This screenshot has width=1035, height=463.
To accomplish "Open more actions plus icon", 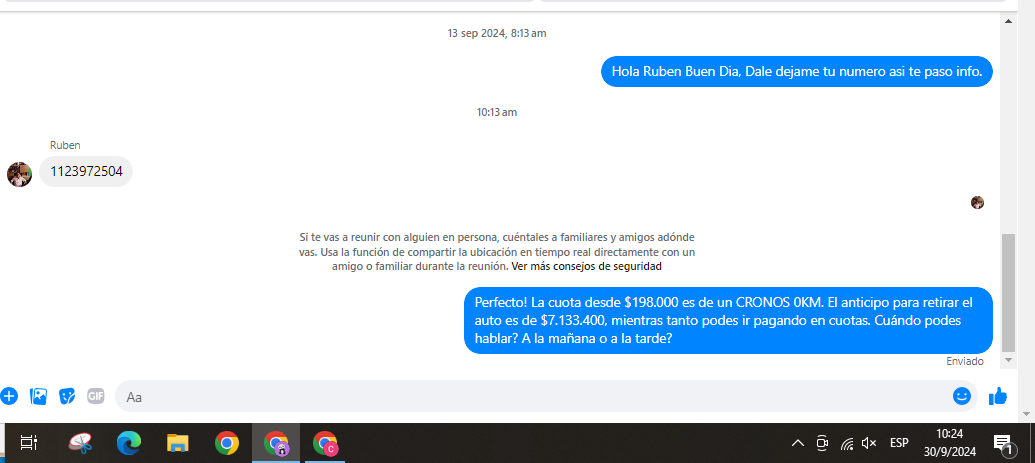I will (9, 396).
